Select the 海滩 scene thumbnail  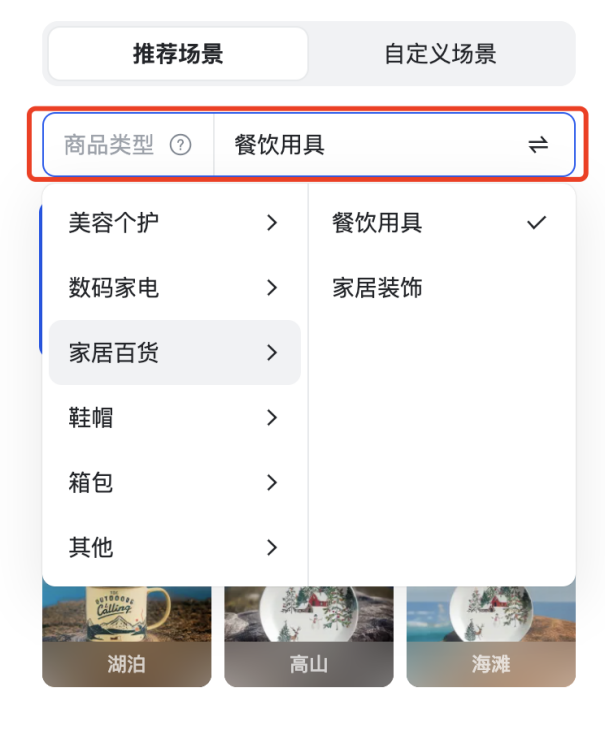(491, 640)
